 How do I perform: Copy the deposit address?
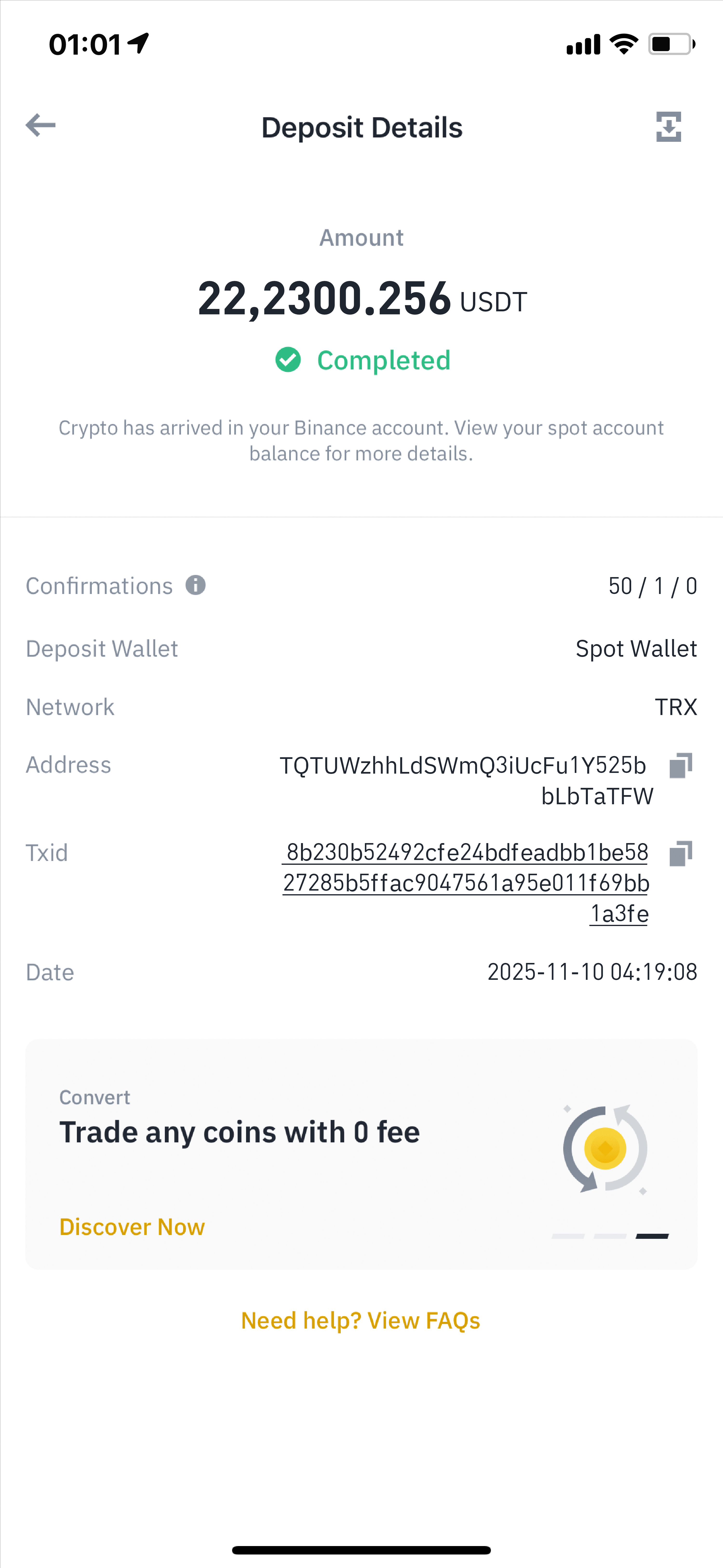coord(680,766)
